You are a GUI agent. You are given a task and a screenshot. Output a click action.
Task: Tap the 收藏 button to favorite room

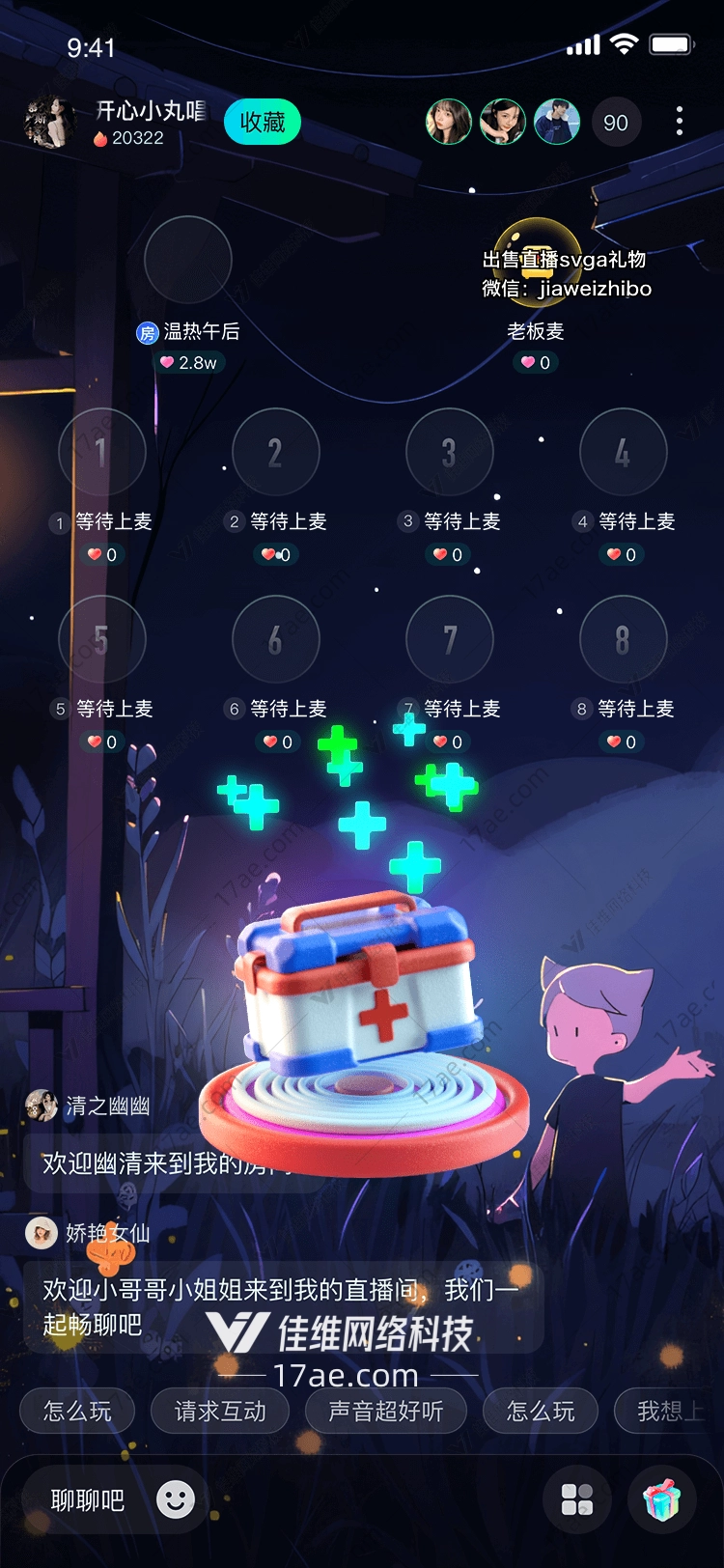(x=263, y=123)
